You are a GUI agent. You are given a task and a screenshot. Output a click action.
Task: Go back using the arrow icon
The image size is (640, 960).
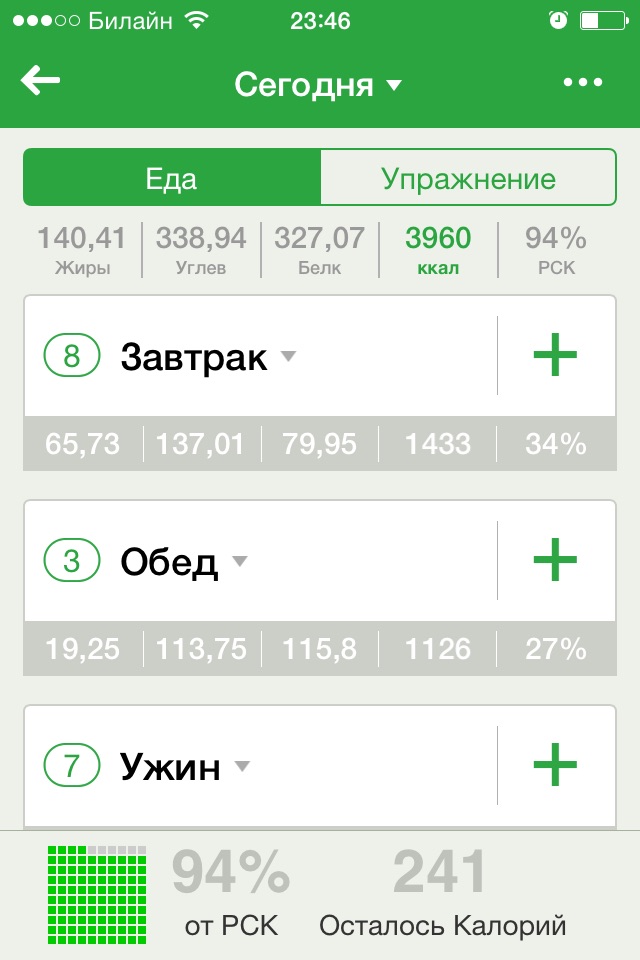coord(41,82)
